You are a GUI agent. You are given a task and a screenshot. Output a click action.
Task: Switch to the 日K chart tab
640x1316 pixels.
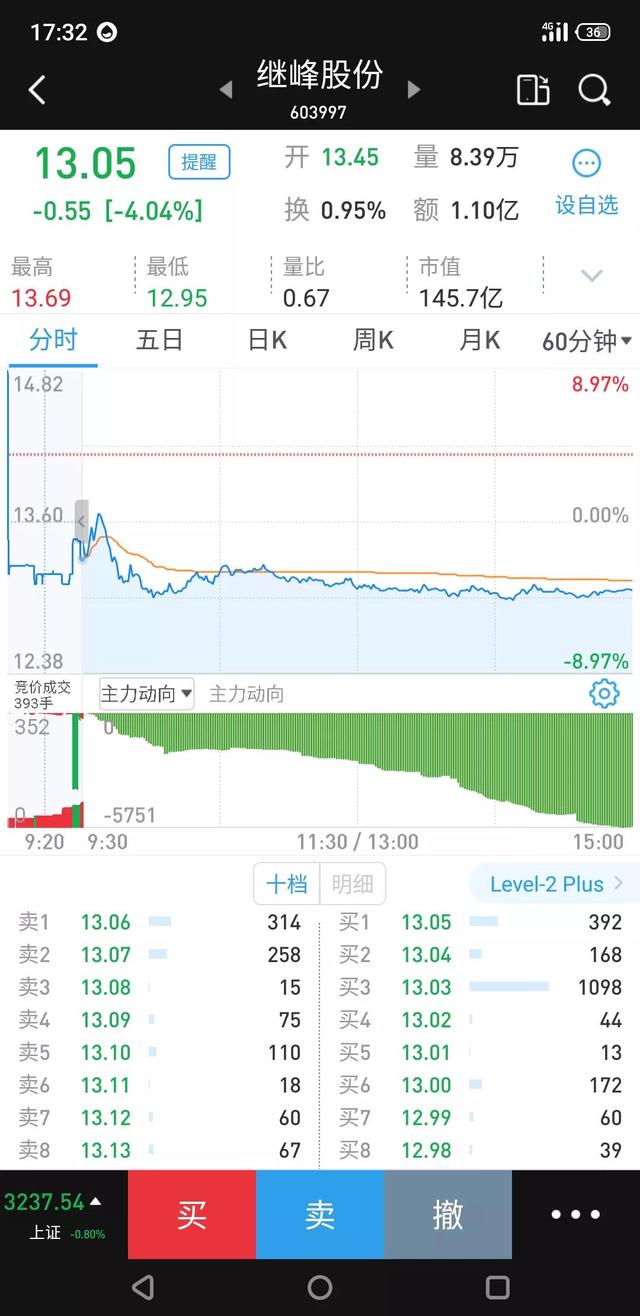[267, 340]
